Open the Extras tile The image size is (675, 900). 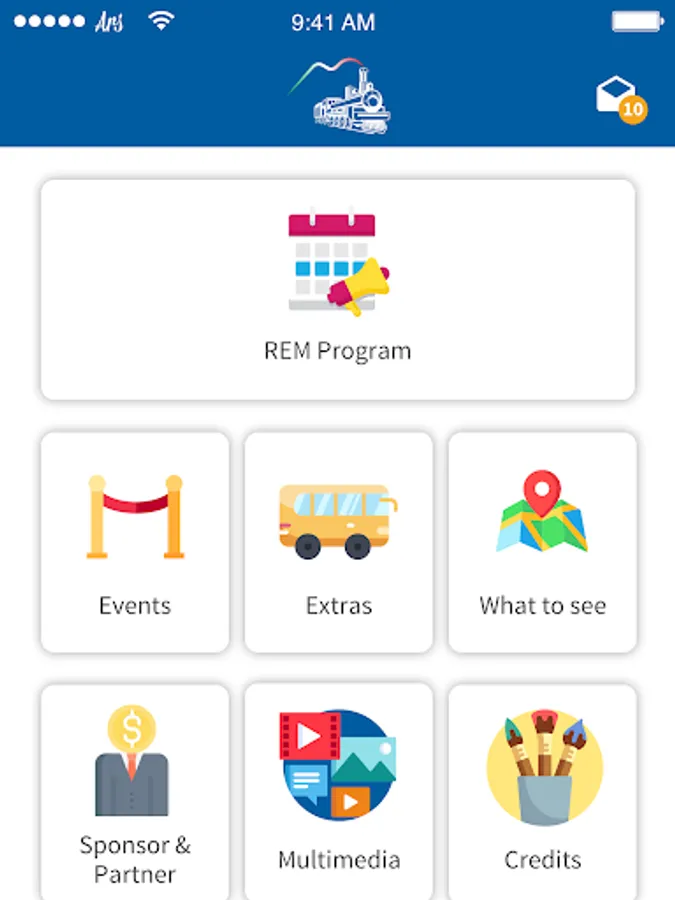pyautogui.click(x=338, y=542)
